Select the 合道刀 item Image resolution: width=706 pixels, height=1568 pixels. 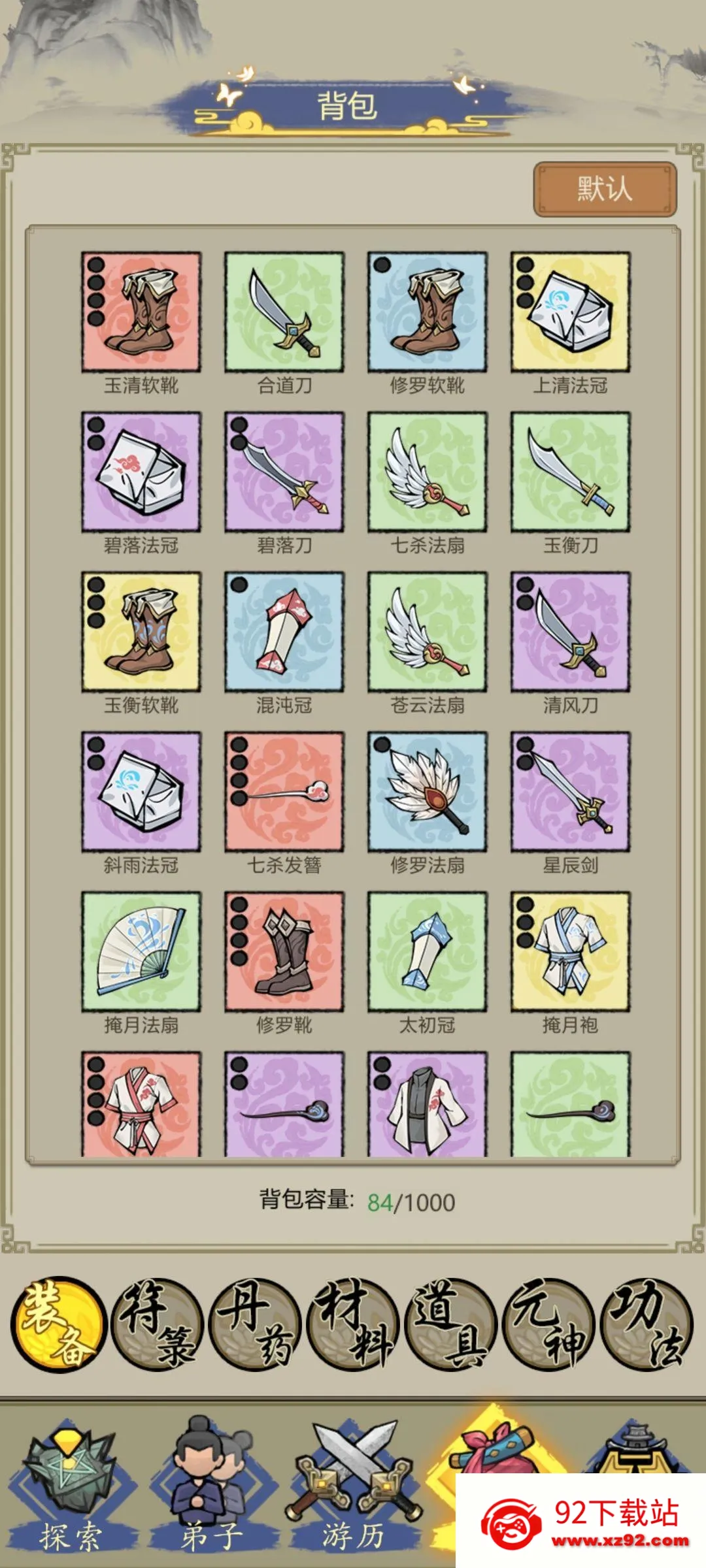(284, 312)
